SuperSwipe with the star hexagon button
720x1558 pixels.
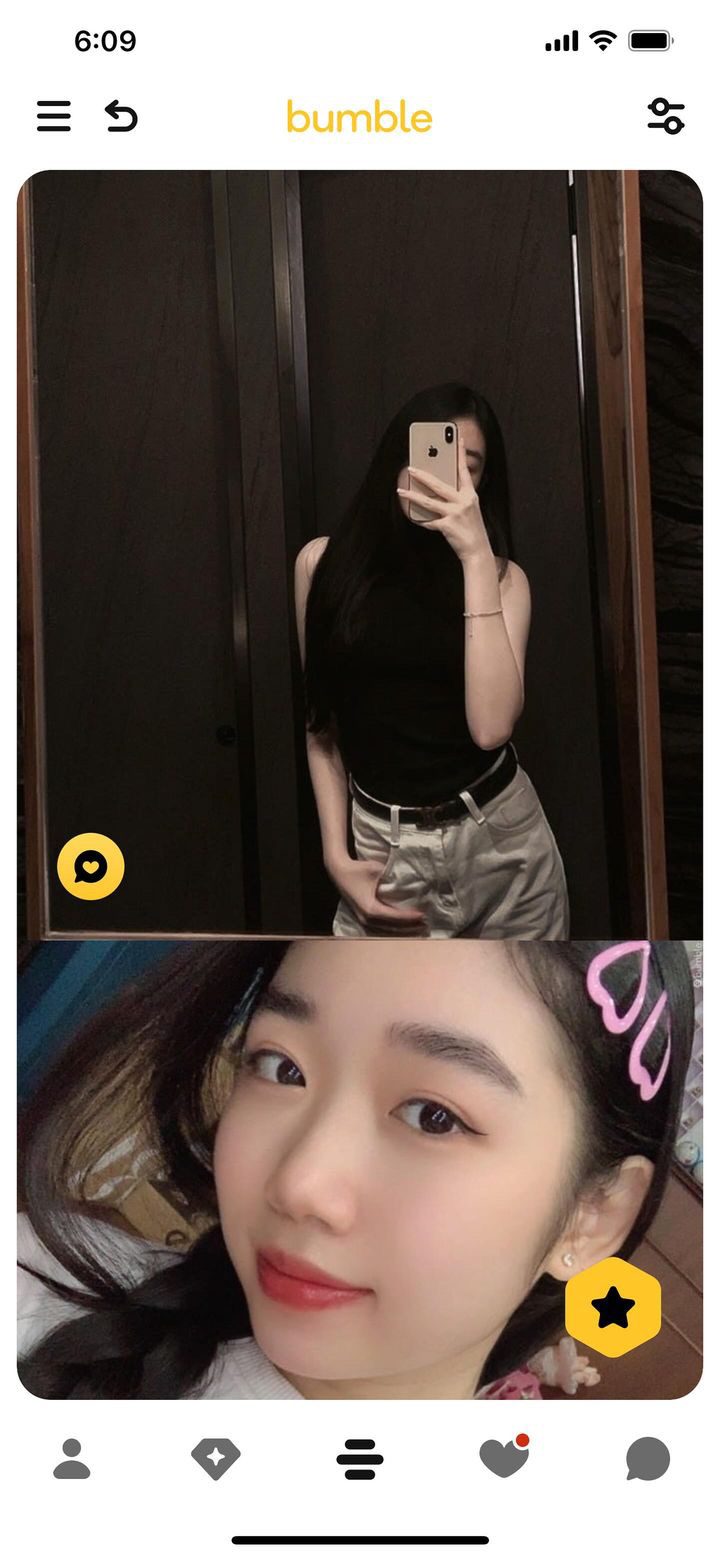(613, 1307)
